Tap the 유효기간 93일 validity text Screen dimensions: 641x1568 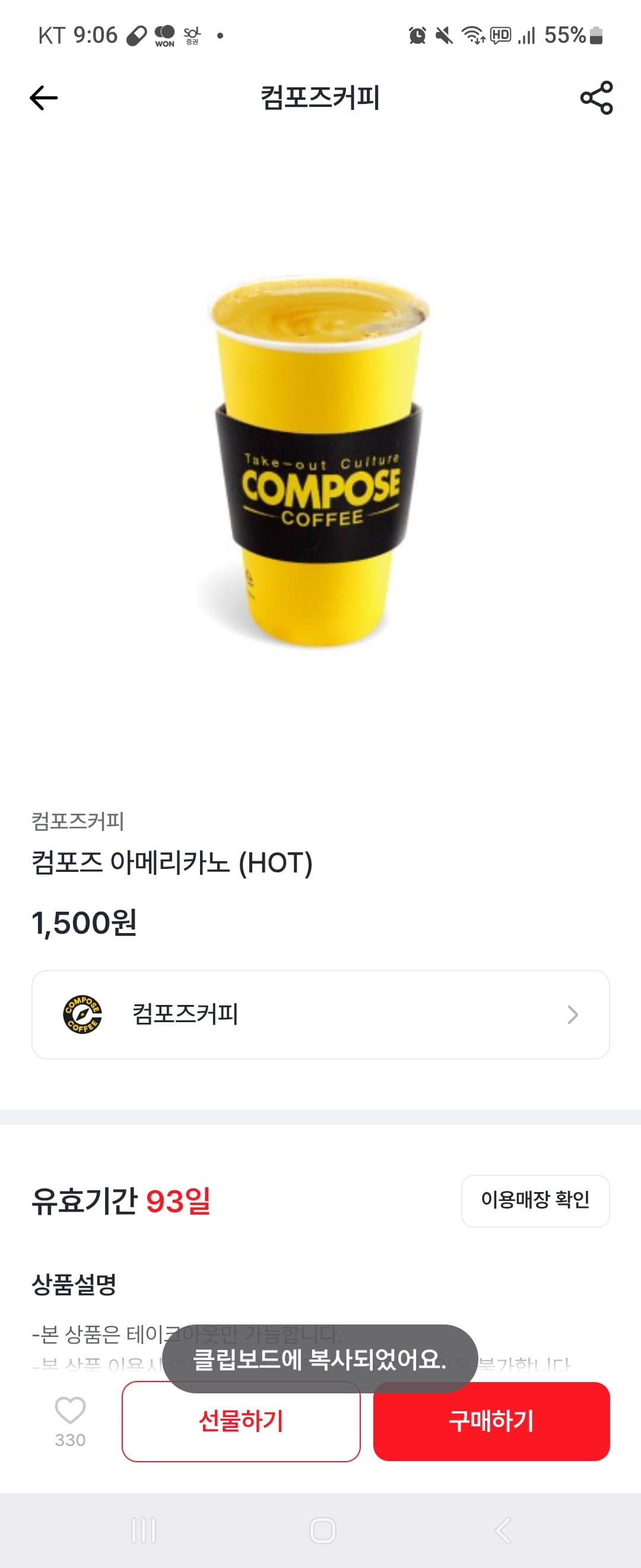(x=120, y=1201)
